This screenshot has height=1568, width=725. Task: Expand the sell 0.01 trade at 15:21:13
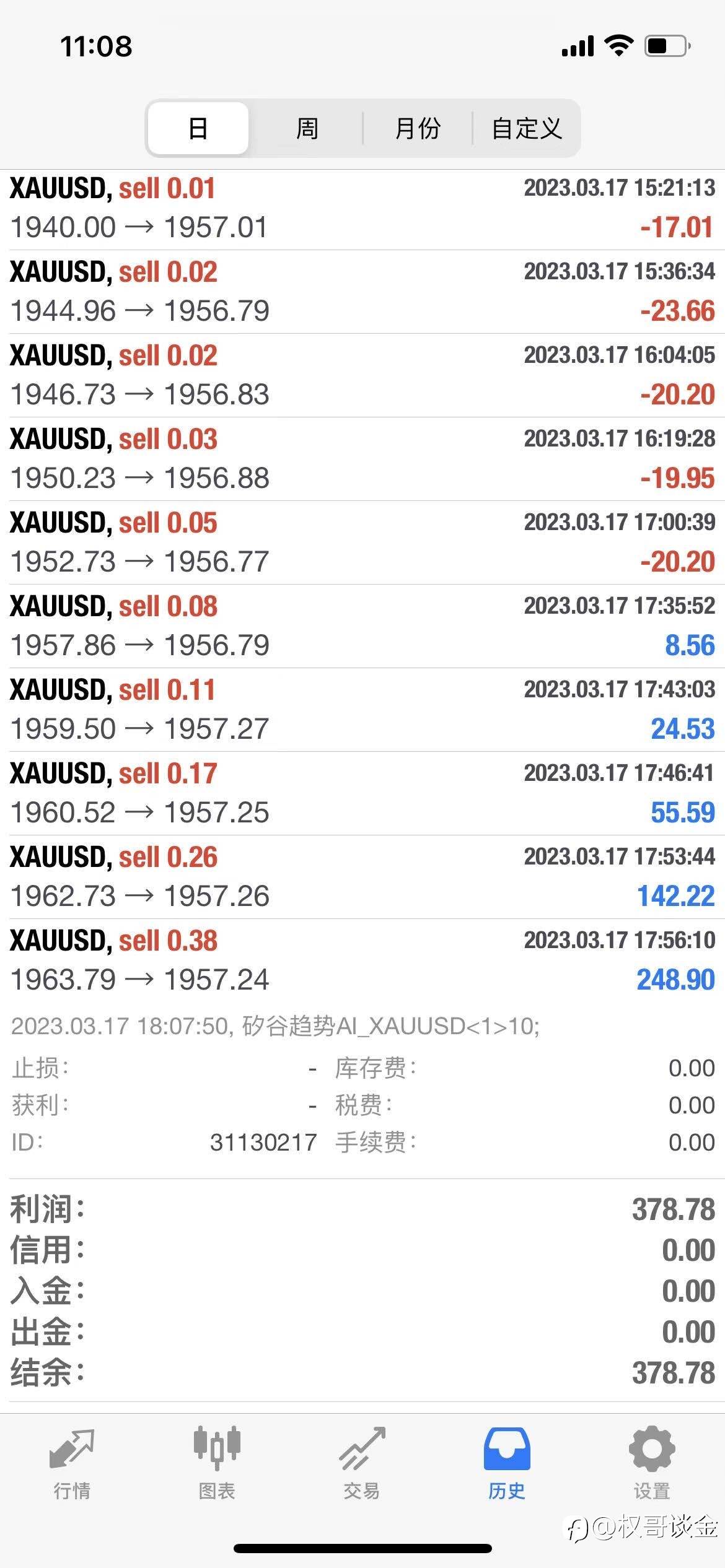(x=362, y=209)
